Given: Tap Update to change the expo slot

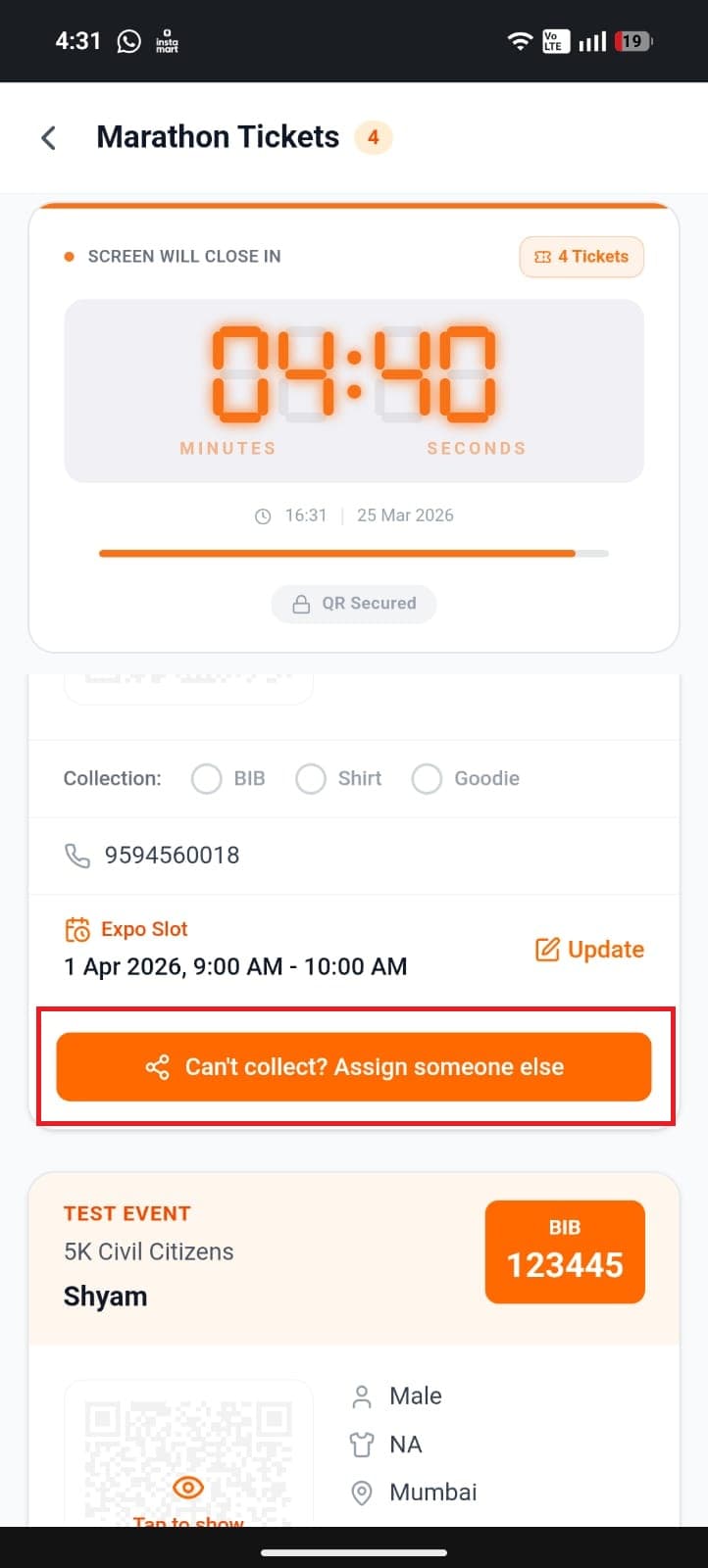Looking at the screenshot, I should [x=604, y=949].
